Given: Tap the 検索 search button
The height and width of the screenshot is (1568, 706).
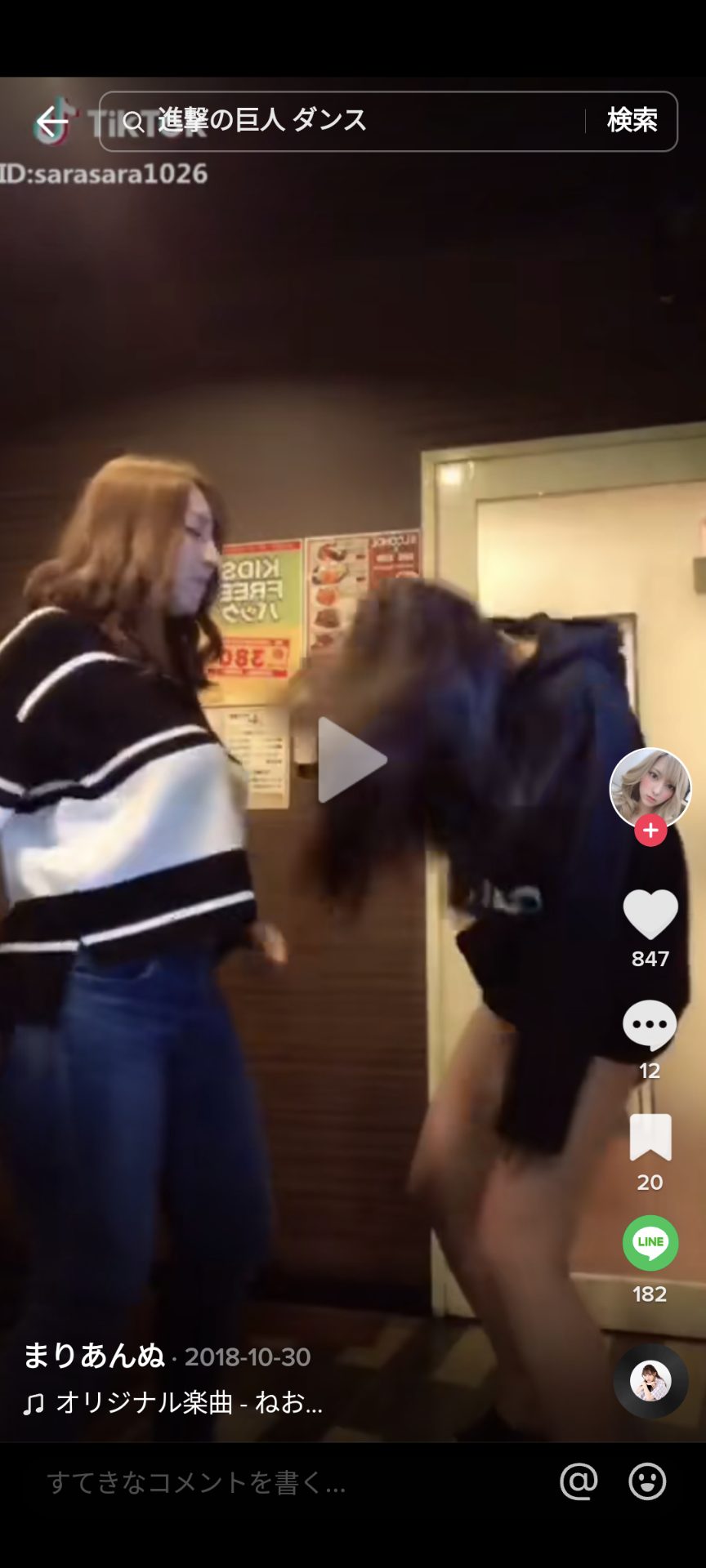Looking at the screenshot, I should click(x=632, y=121).
